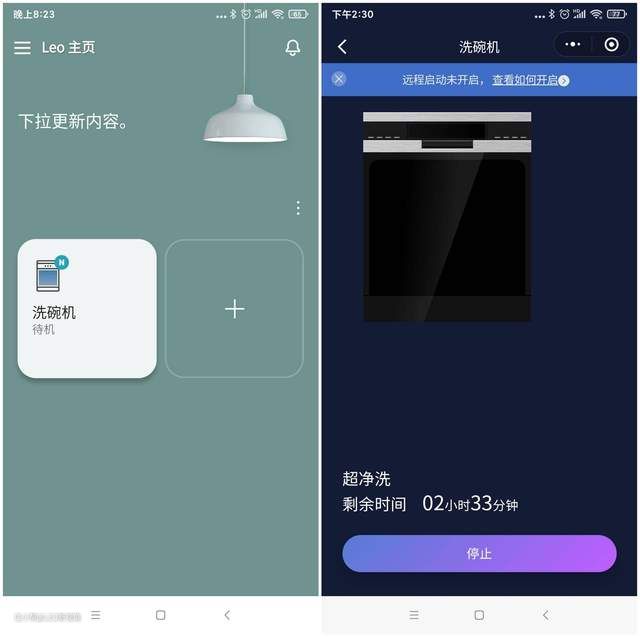Open the 洗碗机 standby device card
This screenshot has width=640, height=637.
(x=87, y=308)
